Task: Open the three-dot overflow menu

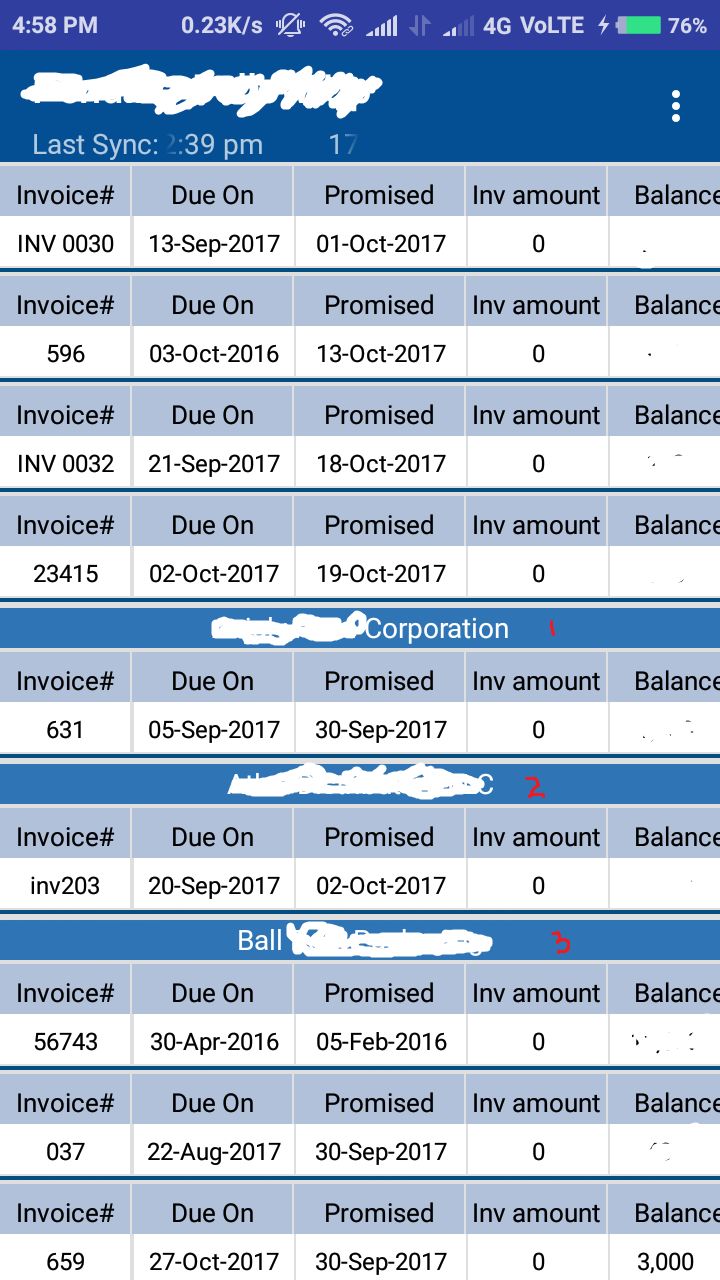Action: coord(676,106)
